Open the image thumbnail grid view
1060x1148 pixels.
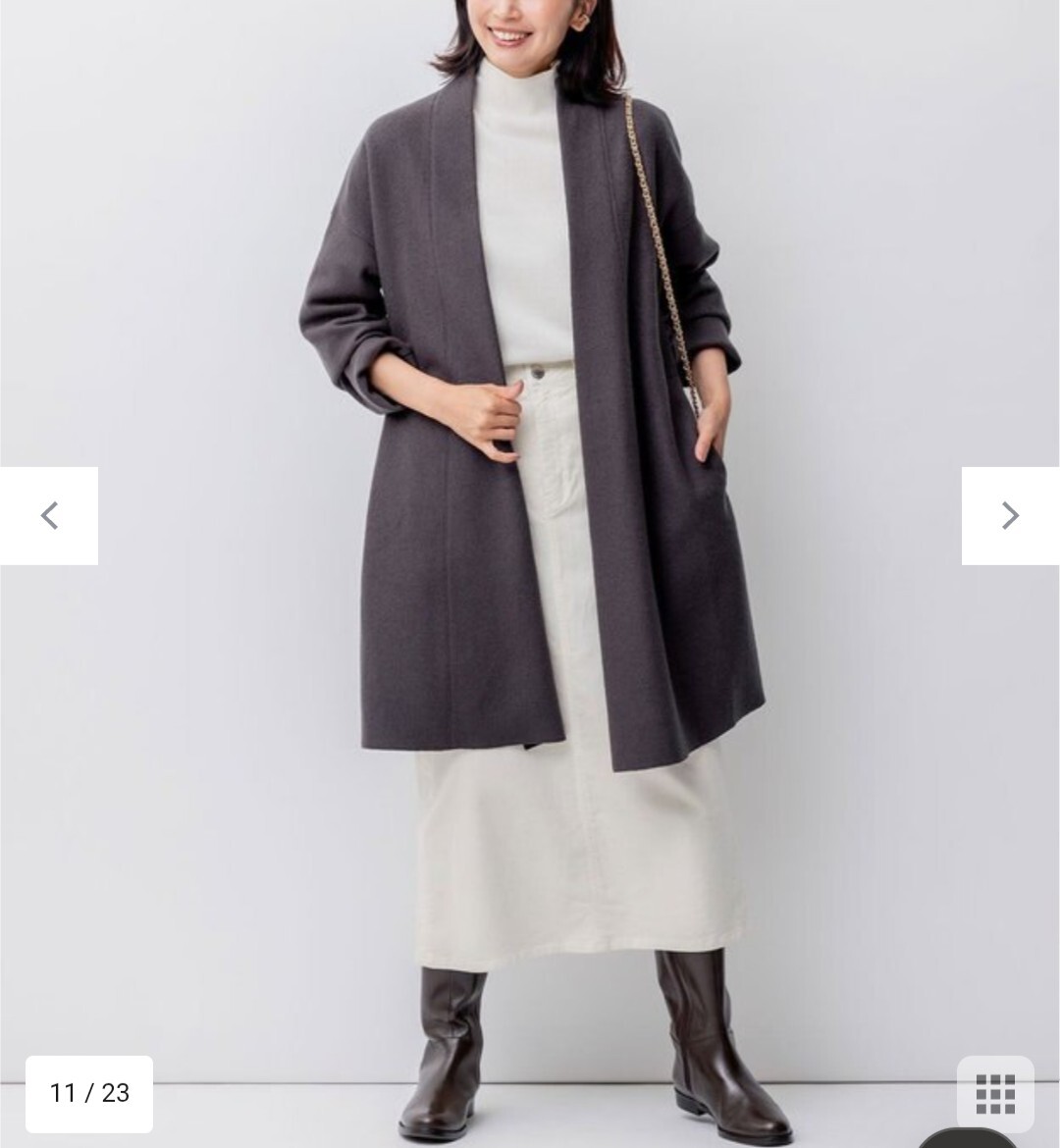[x=995, y=1094]
